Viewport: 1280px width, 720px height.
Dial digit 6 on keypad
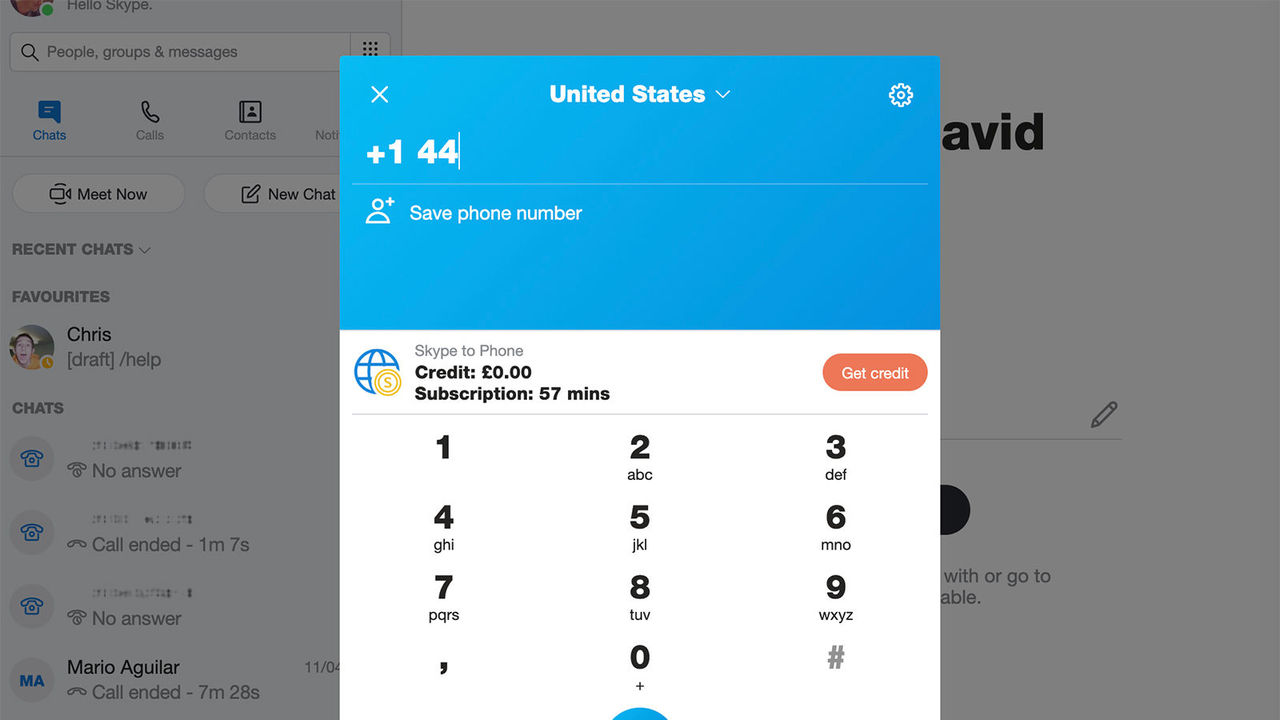(x=836, y=526)
